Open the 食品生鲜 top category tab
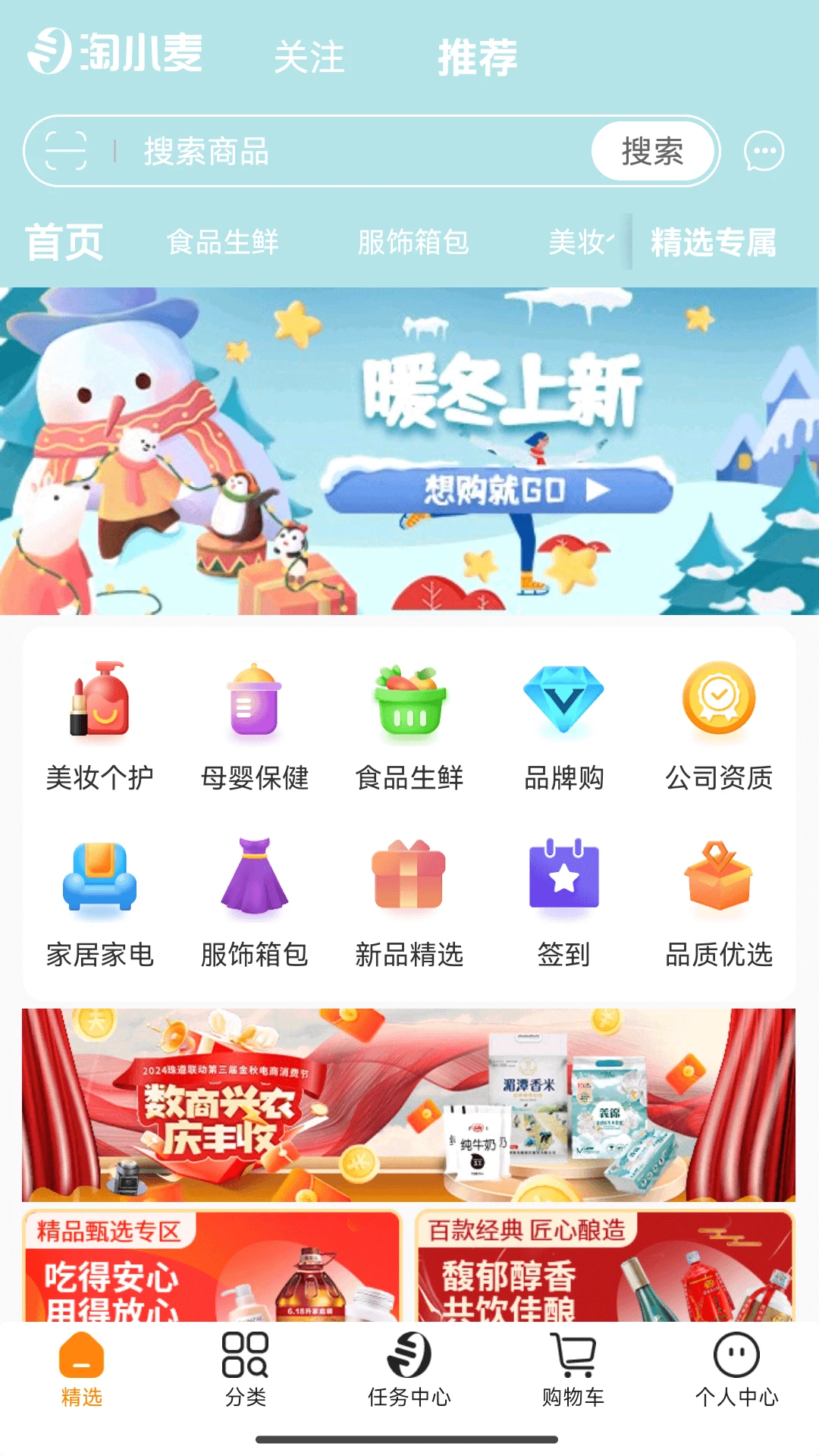 [x=224, y=243]
